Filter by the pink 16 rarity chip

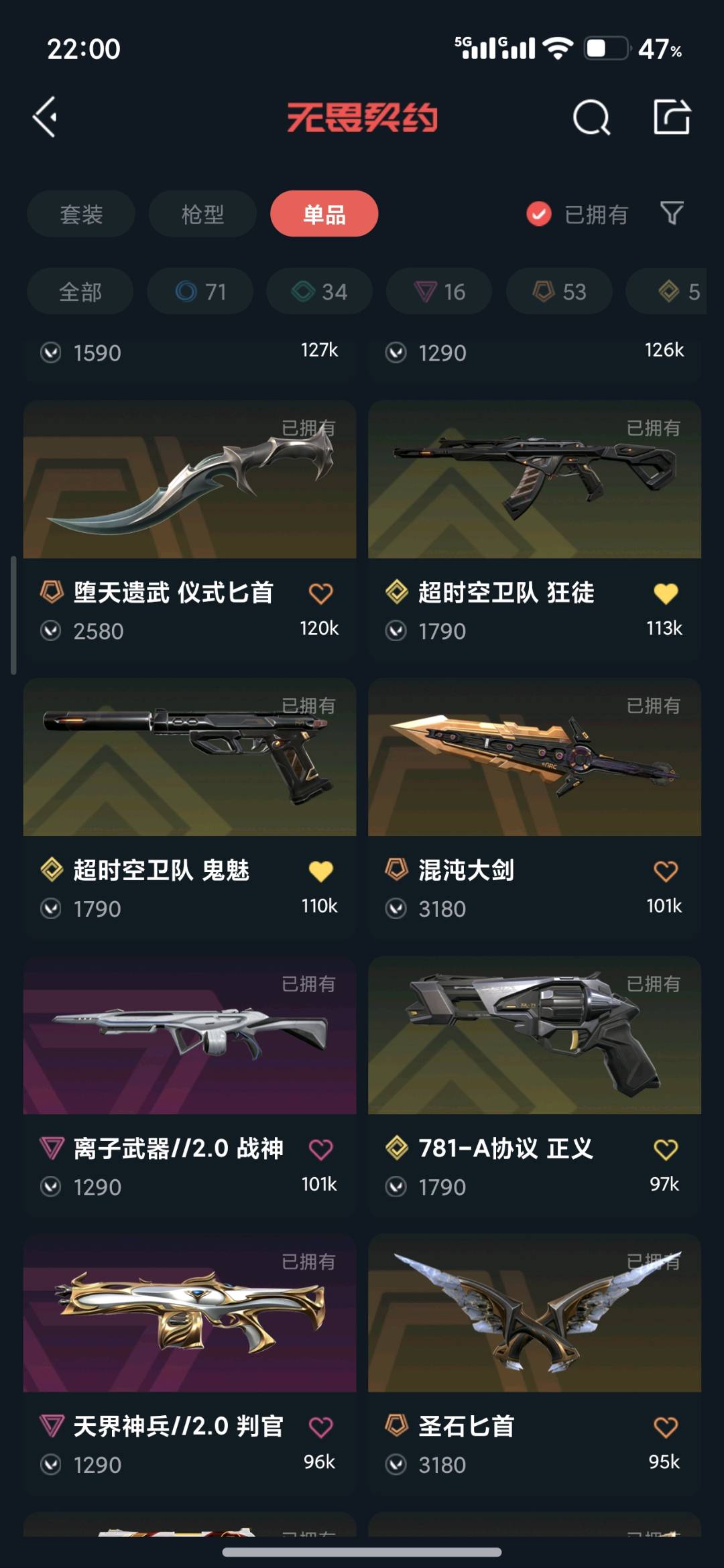point(439,292)
